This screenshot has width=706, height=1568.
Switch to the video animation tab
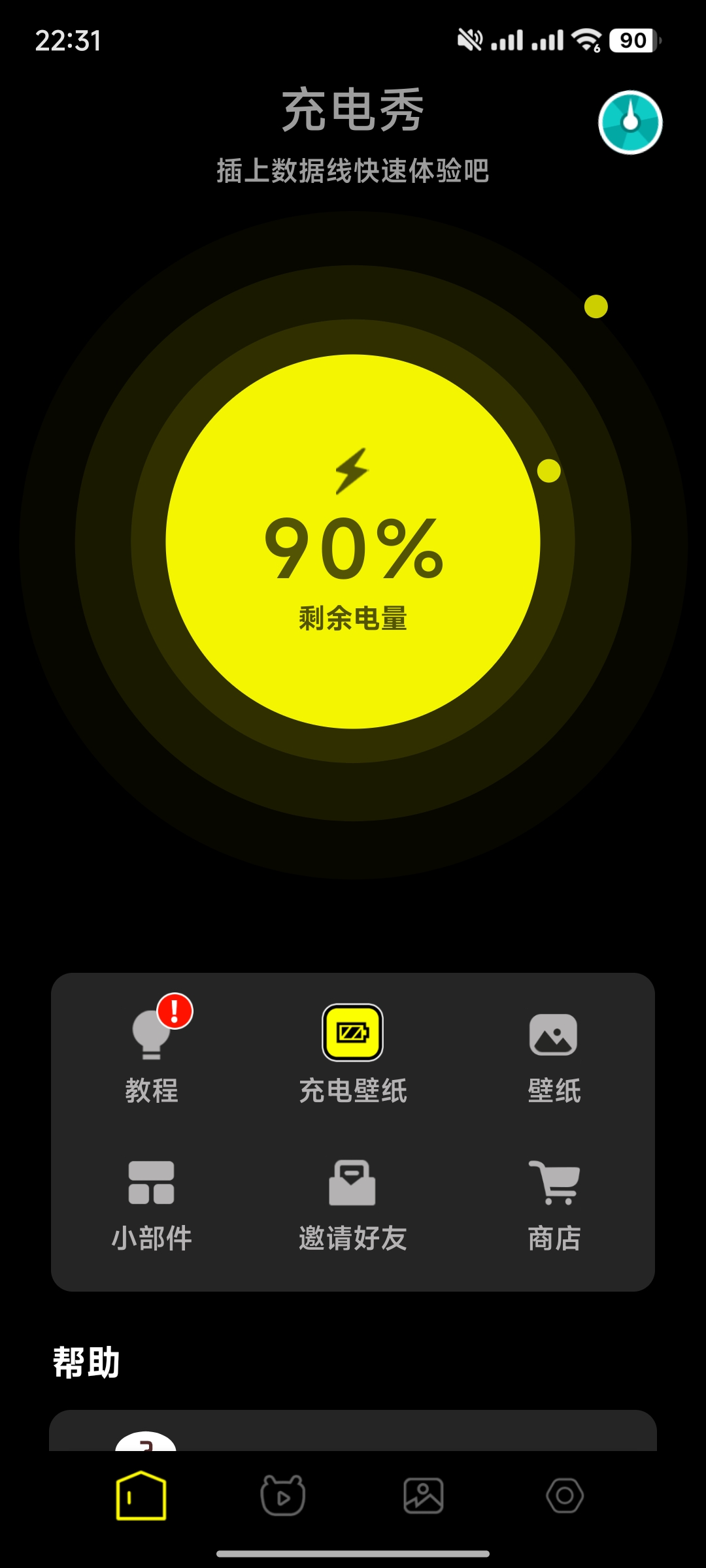(x=282, y=1495)
